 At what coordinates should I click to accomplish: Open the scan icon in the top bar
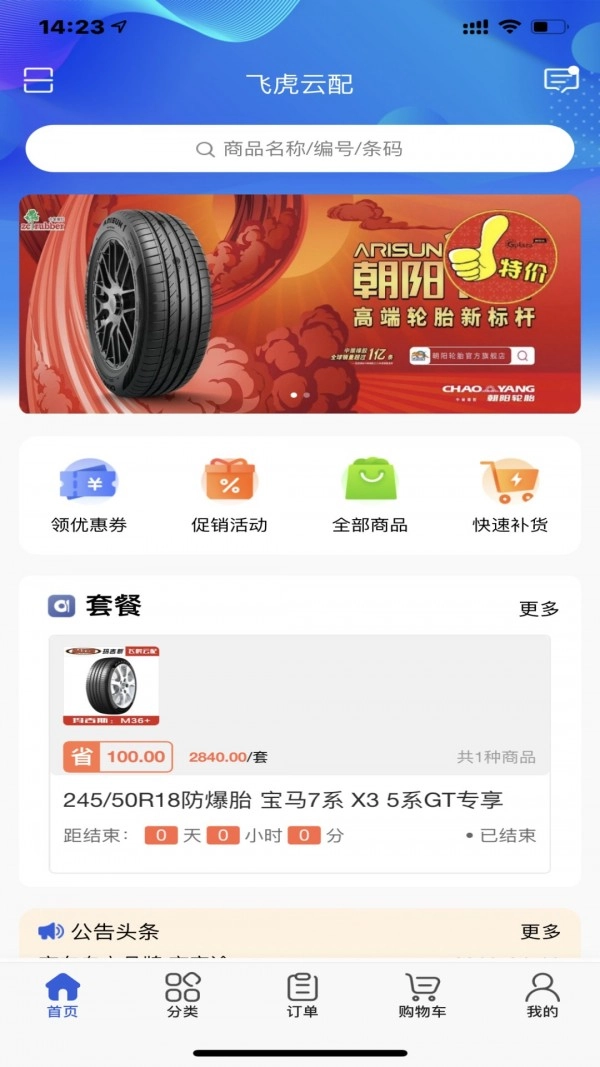click(x=38, y=80)
